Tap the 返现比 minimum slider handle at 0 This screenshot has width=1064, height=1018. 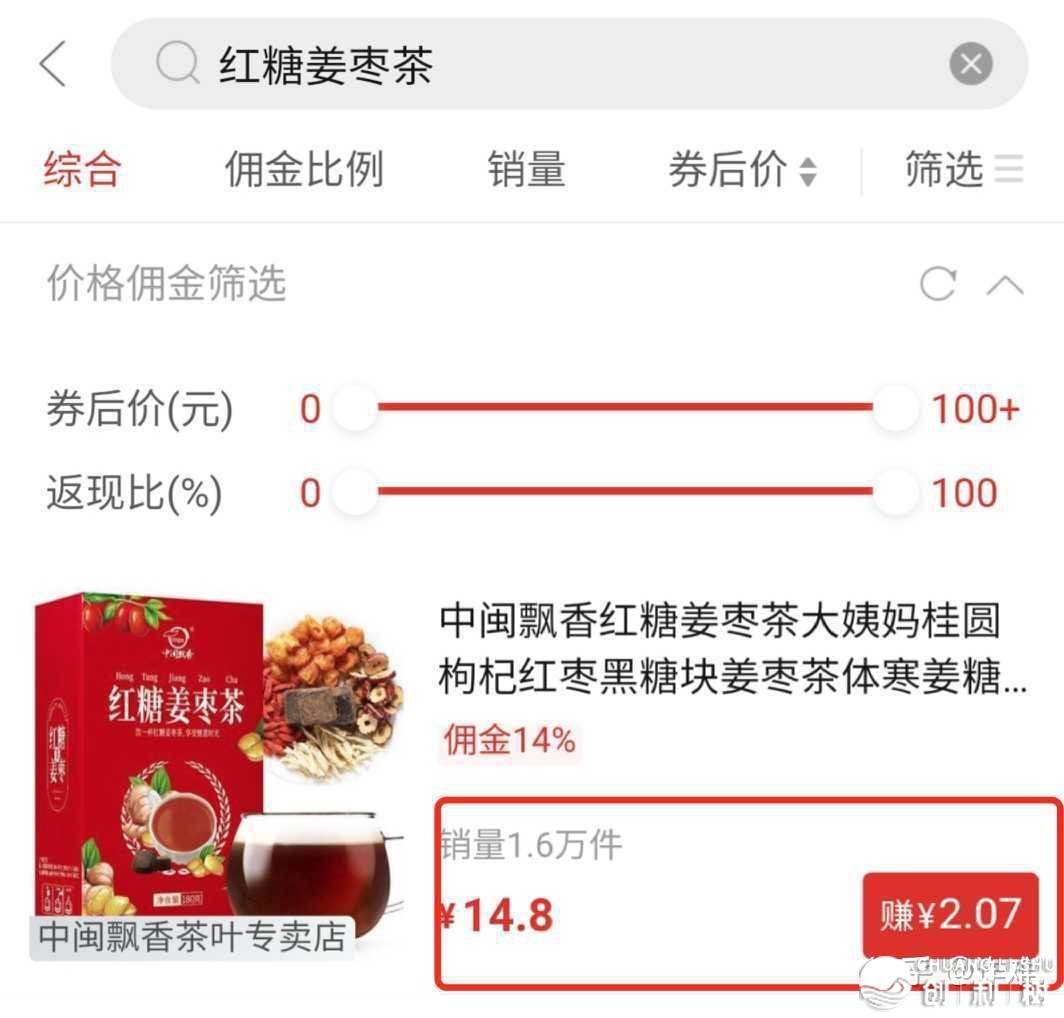[354, 492]
